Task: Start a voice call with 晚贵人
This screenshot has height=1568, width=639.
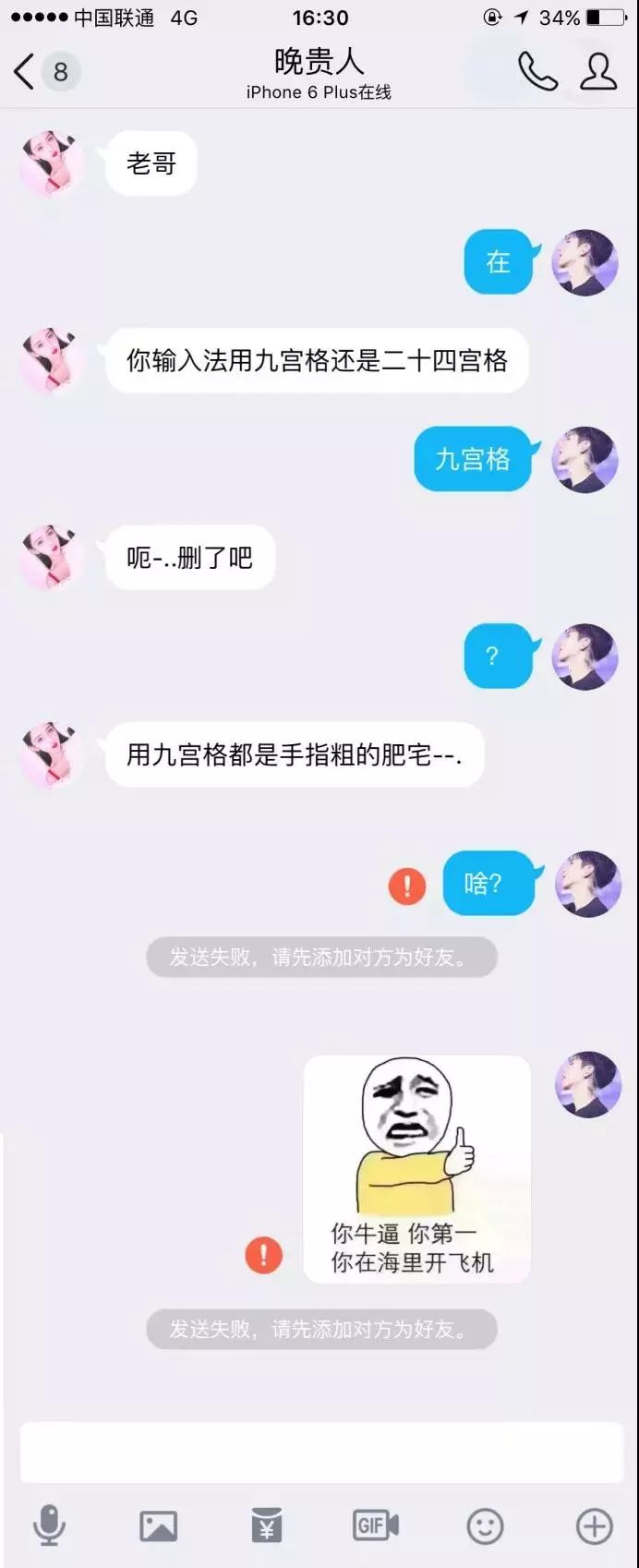Action: click(537, 72)
